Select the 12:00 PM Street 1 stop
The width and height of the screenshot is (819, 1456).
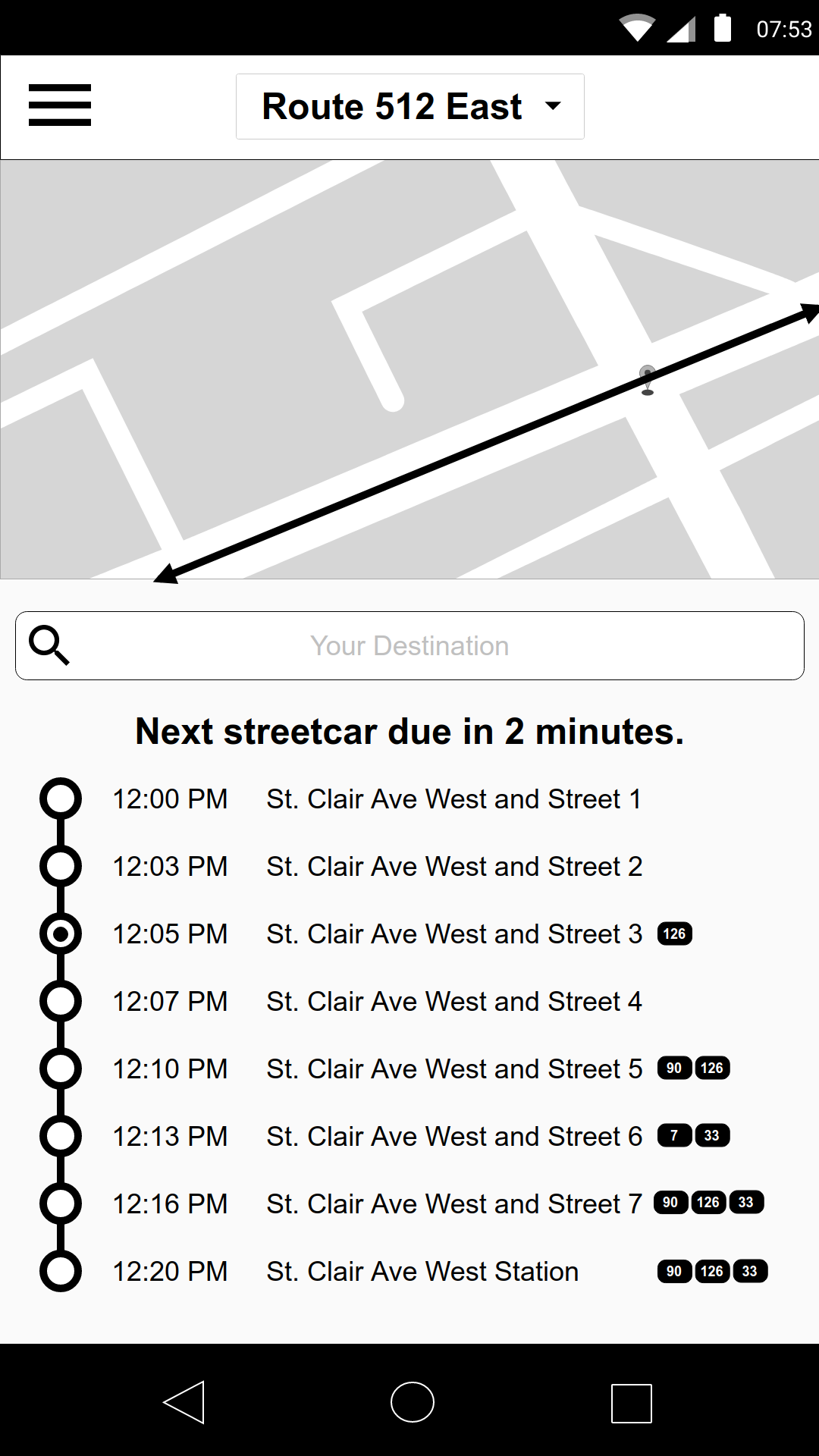coord(409,799)
